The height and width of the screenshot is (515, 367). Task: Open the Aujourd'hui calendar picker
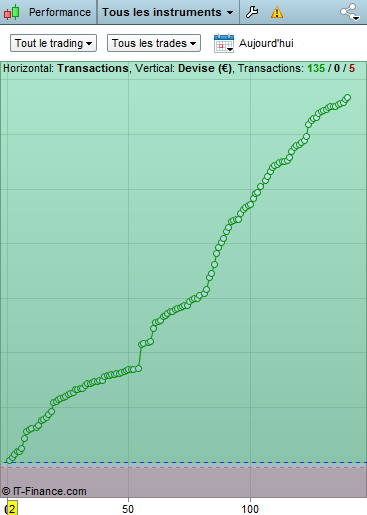point(223,43)
